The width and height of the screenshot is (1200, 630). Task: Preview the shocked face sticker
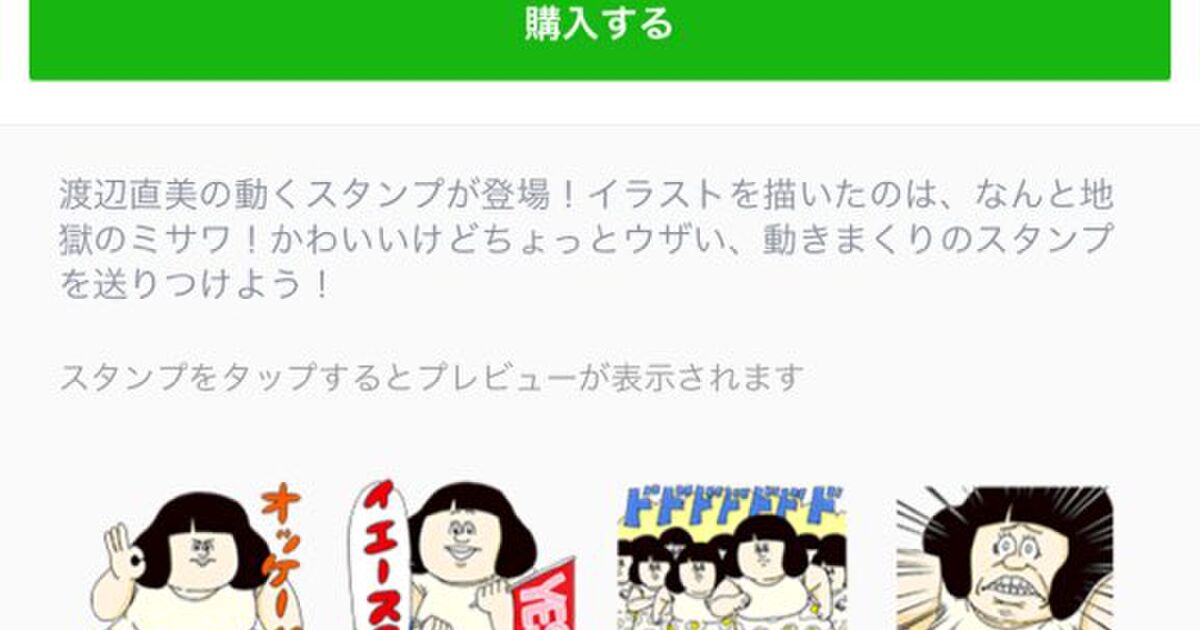point(1003,558)
